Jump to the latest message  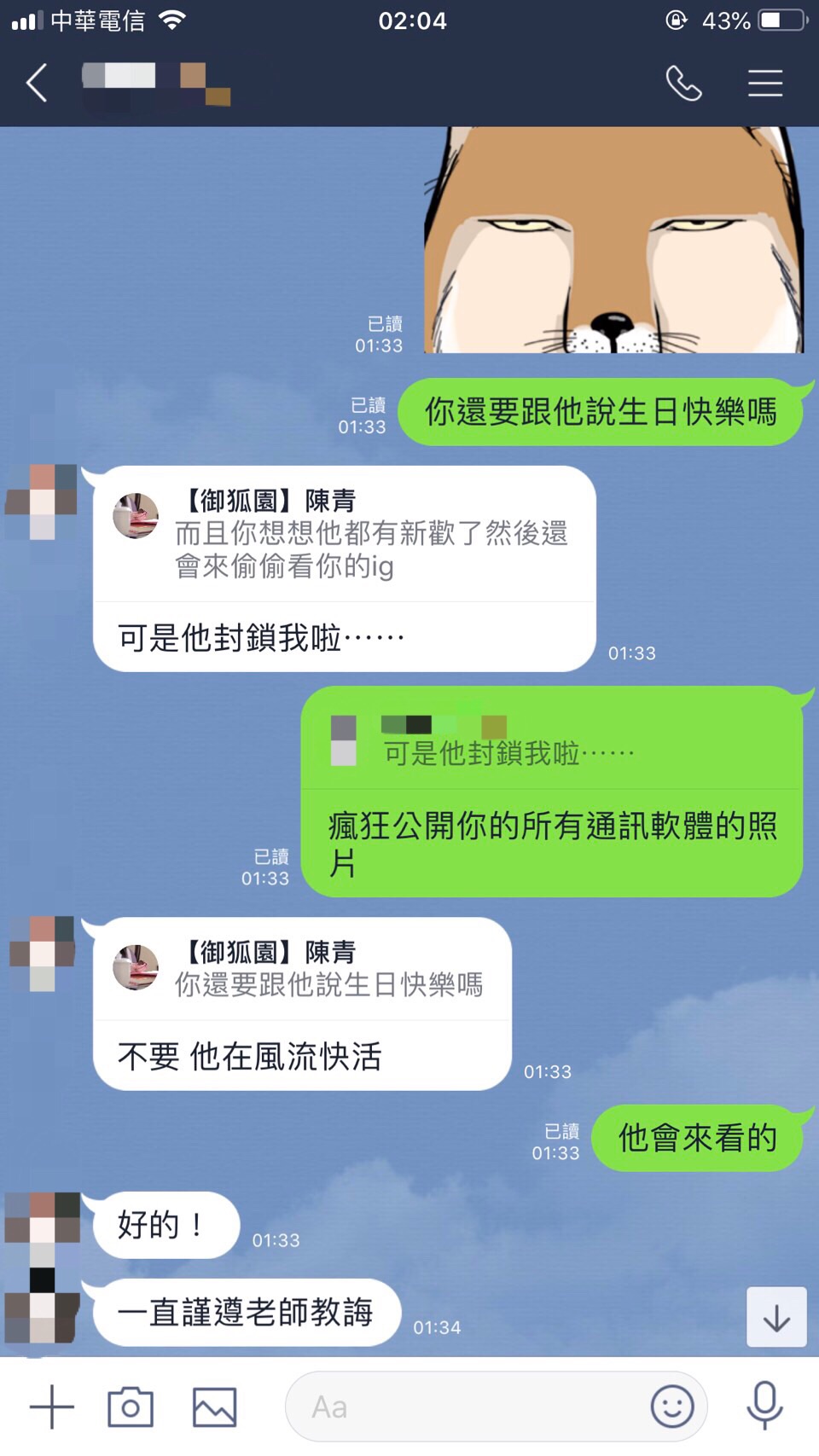tap(776, 1318)
